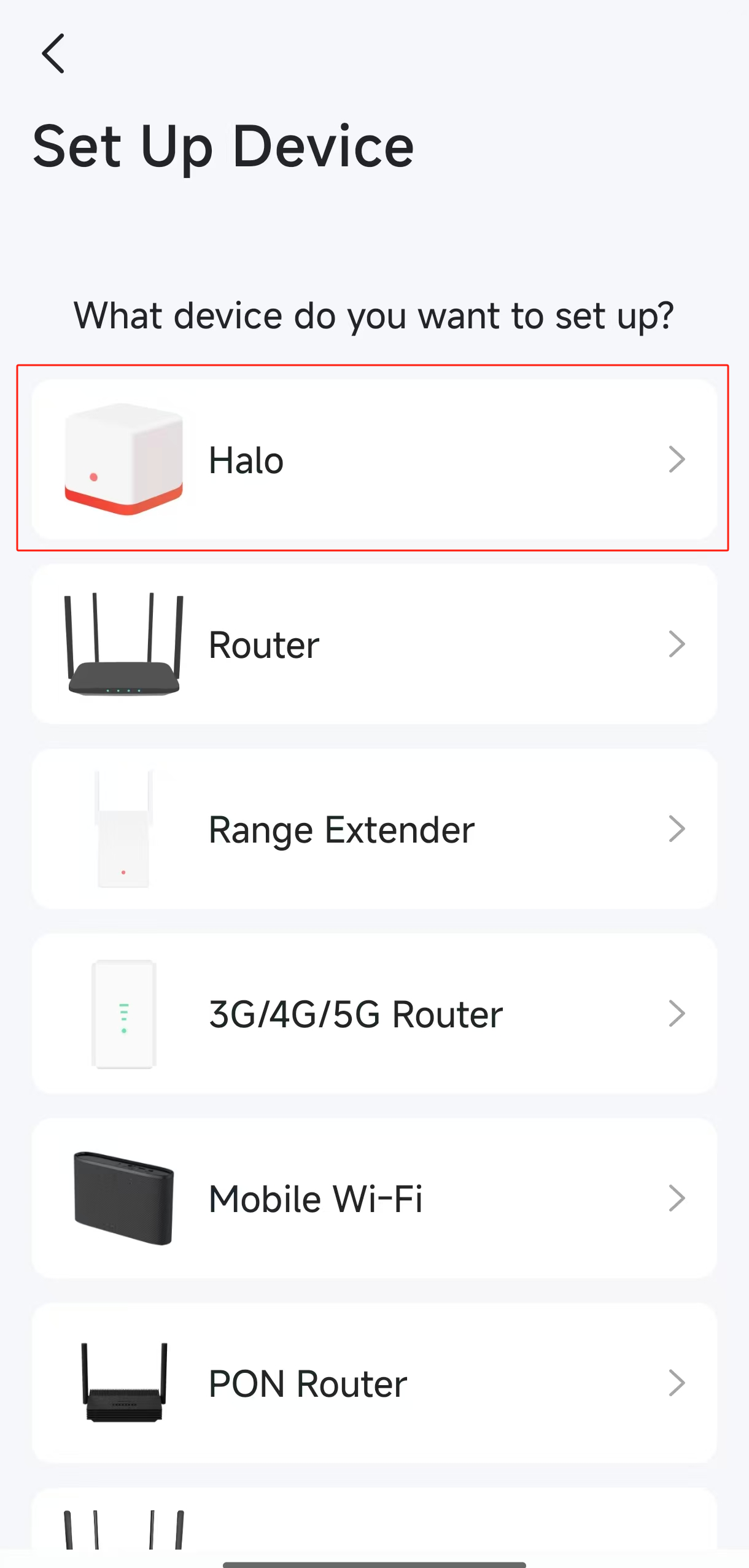Tap the Router device image
This screenshot has height=1568, width=749.
(123, 643)
